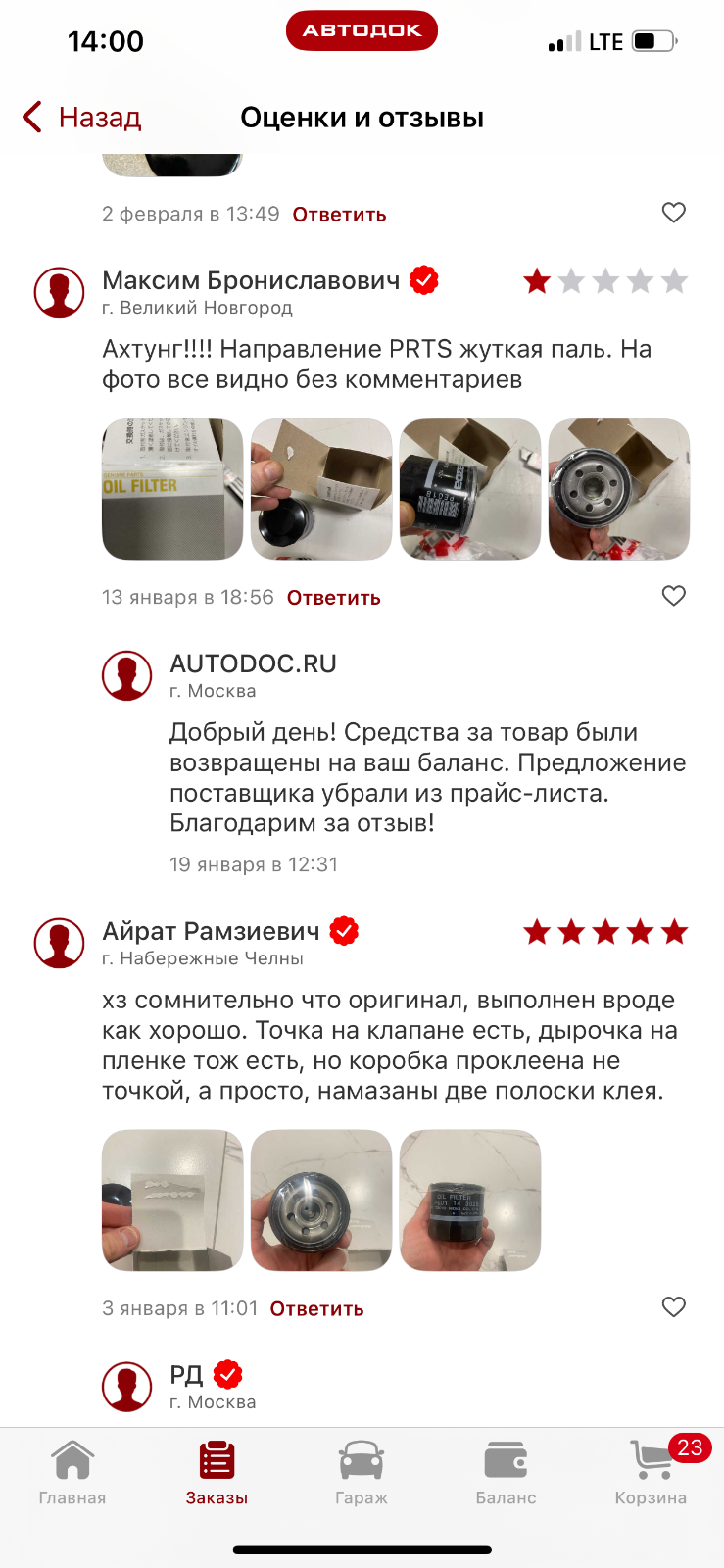Open the Баланс tab

(506, 1472)
